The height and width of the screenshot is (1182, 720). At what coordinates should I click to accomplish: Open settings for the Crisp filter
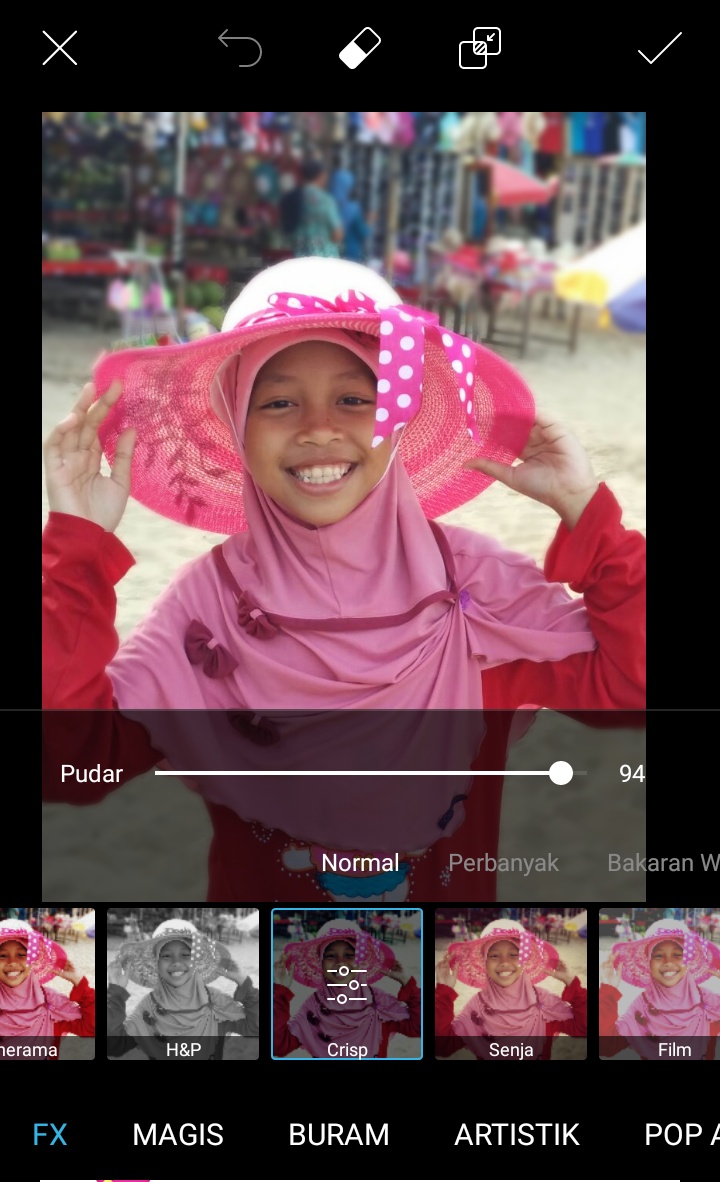click(347, 983)
